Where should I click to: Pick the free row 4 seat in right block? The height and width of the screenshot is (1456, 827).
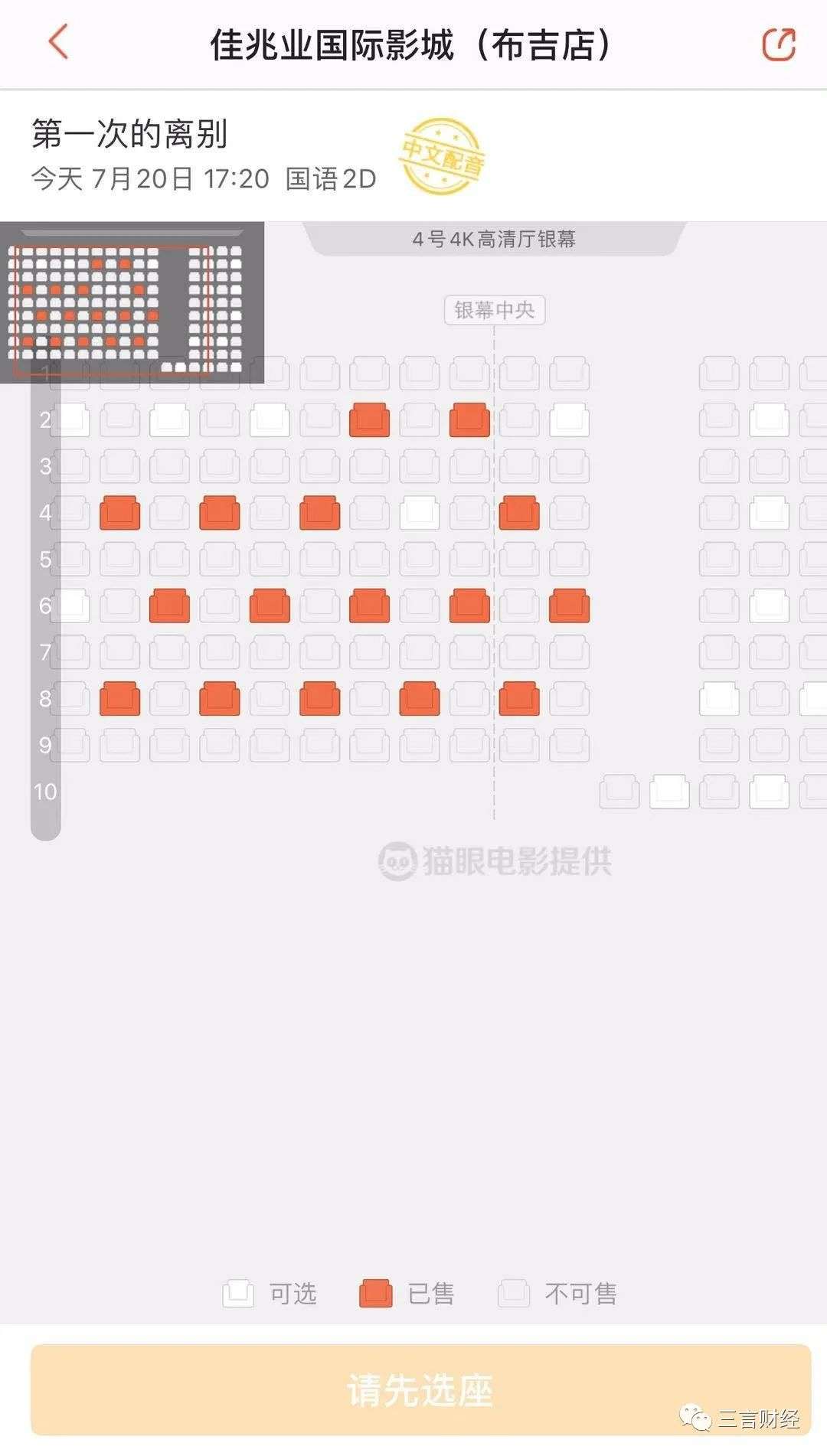pos(769,513)
